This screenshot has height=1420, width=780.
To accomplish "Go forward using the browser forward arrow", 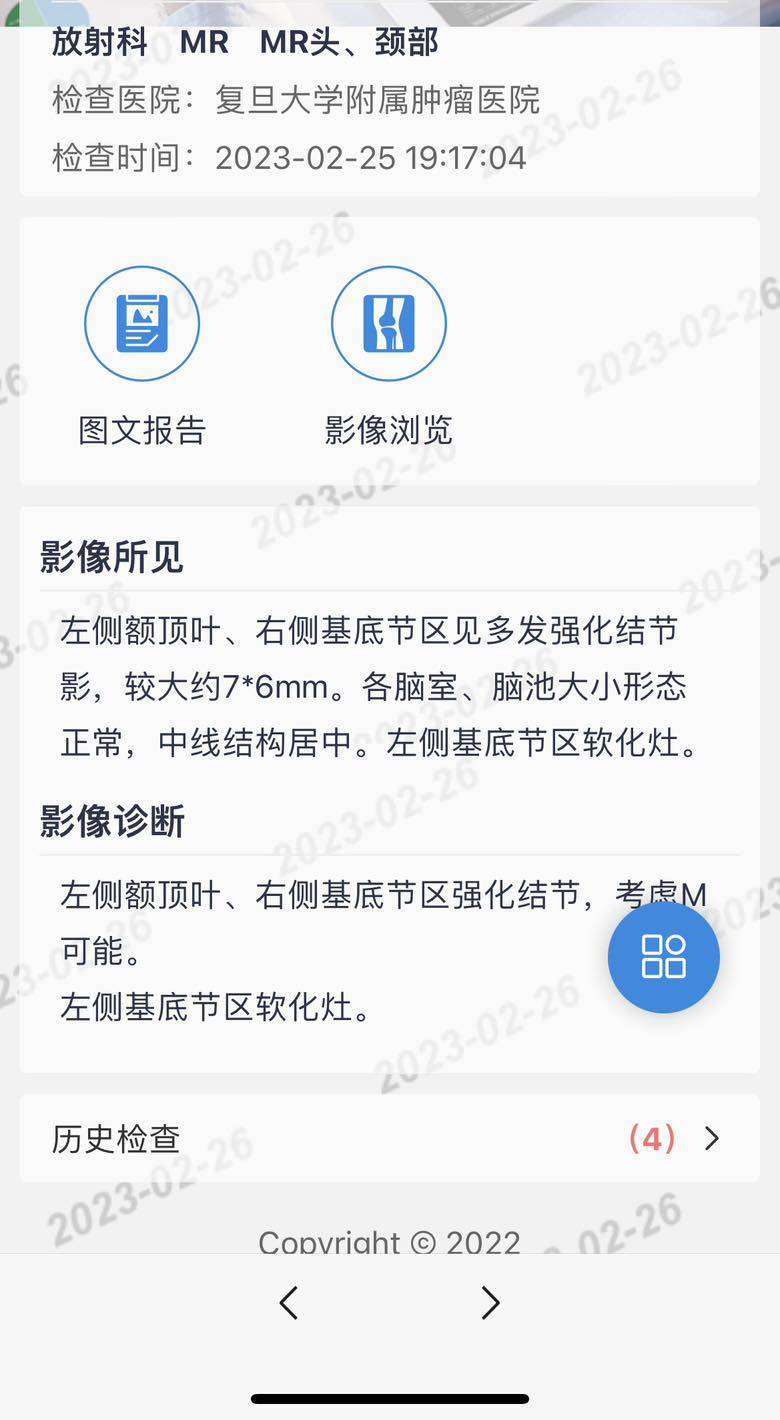I will [x=490, y=1302].
